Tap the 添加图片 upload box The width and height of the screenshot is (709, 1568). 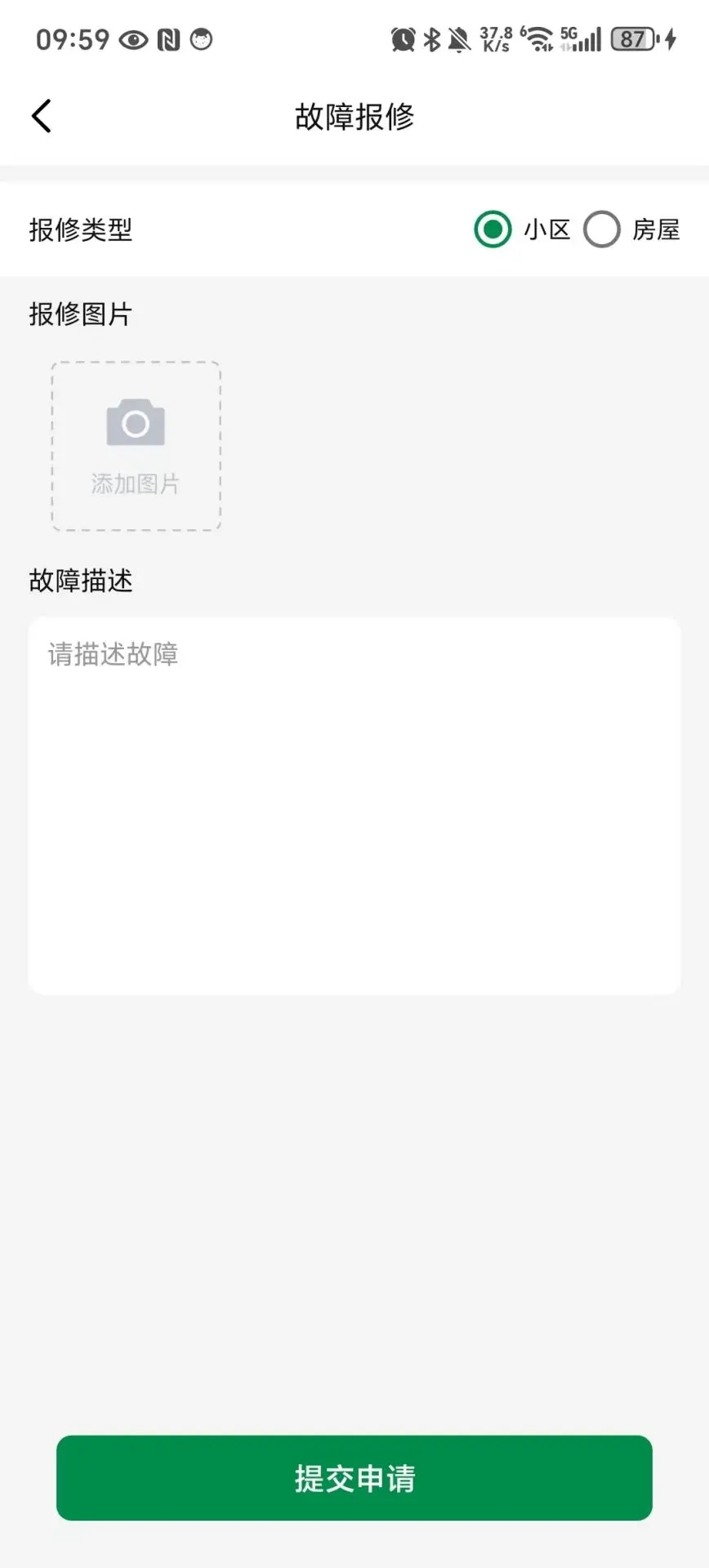pos(135,445)
